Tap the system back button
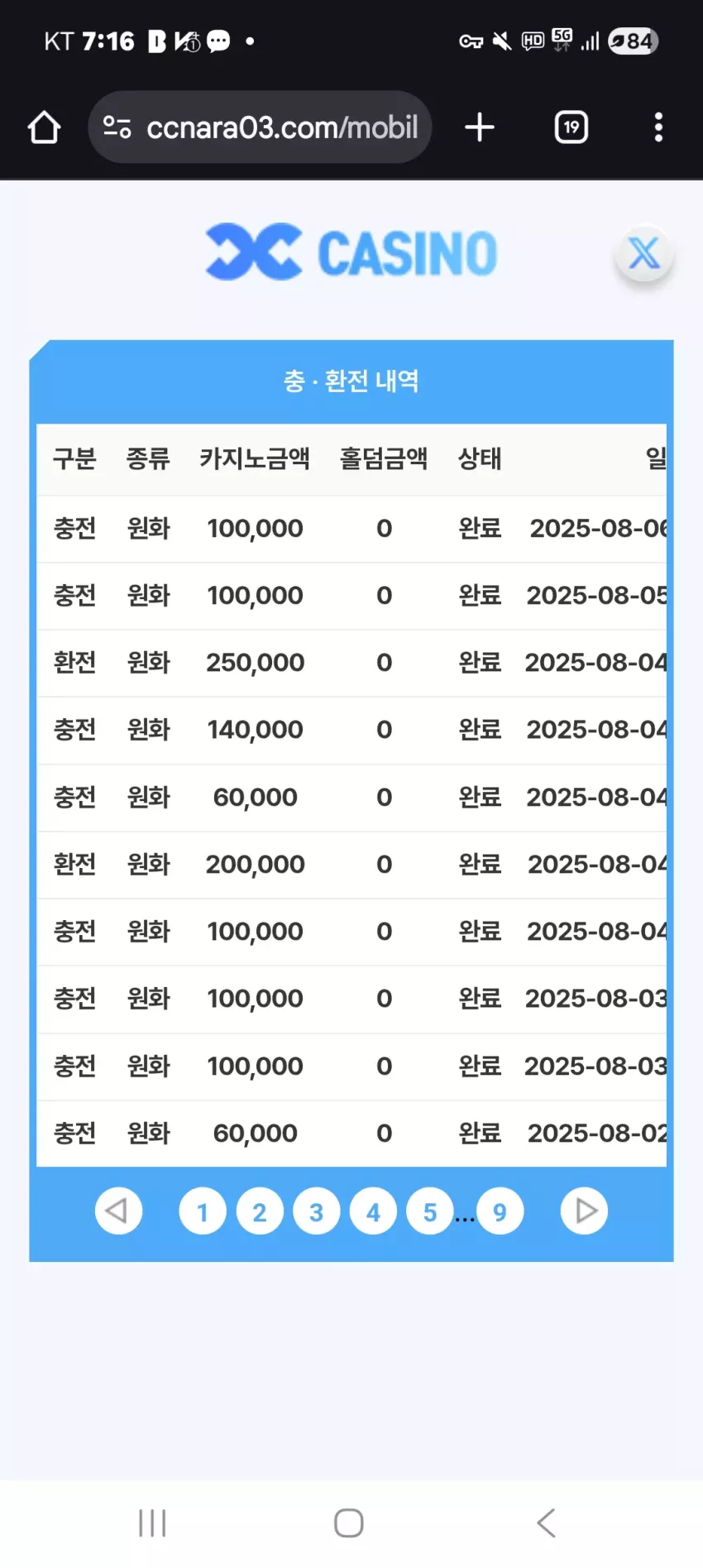This screenshot has height=1568, width=703. (x=546, y=1522)
